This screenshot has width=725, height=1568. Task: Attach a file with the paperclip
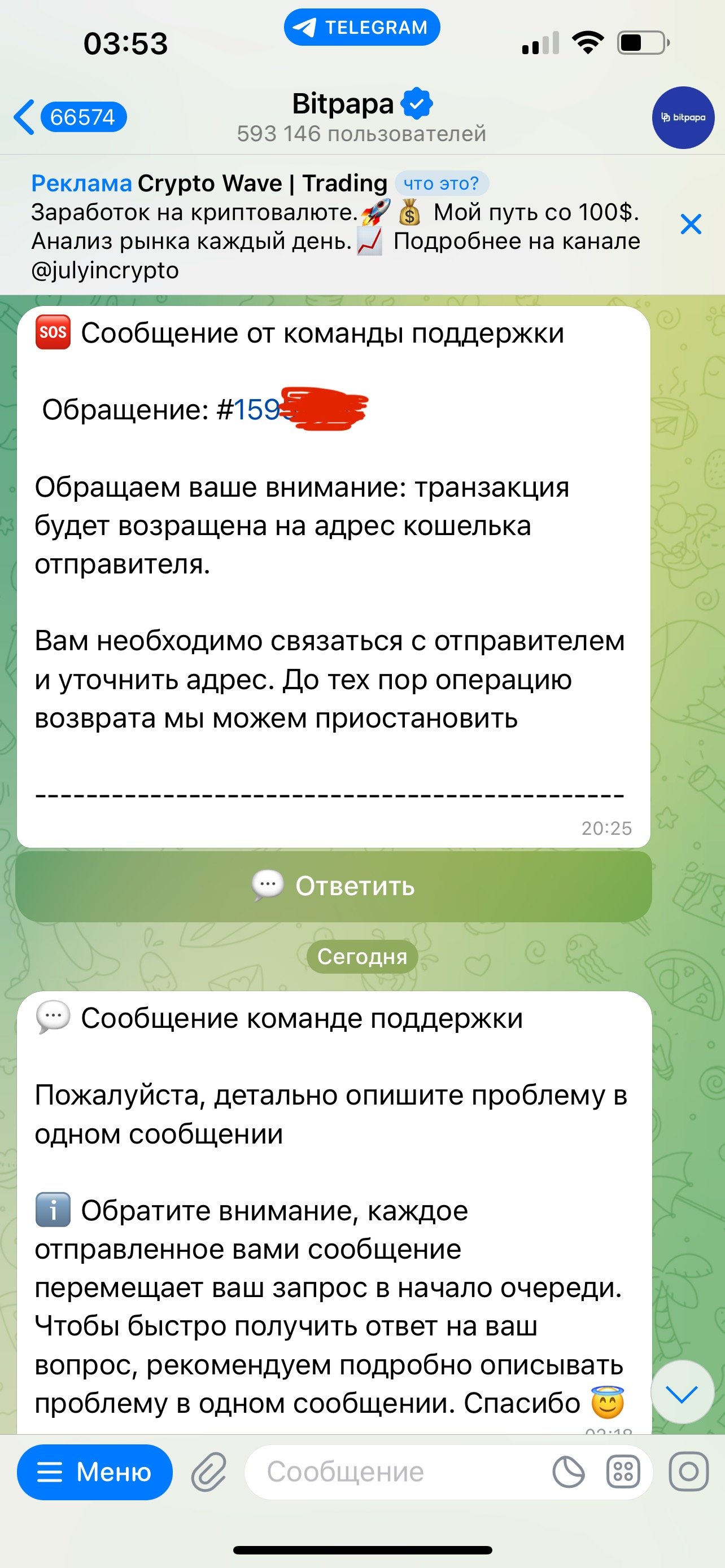[209, 1473]
